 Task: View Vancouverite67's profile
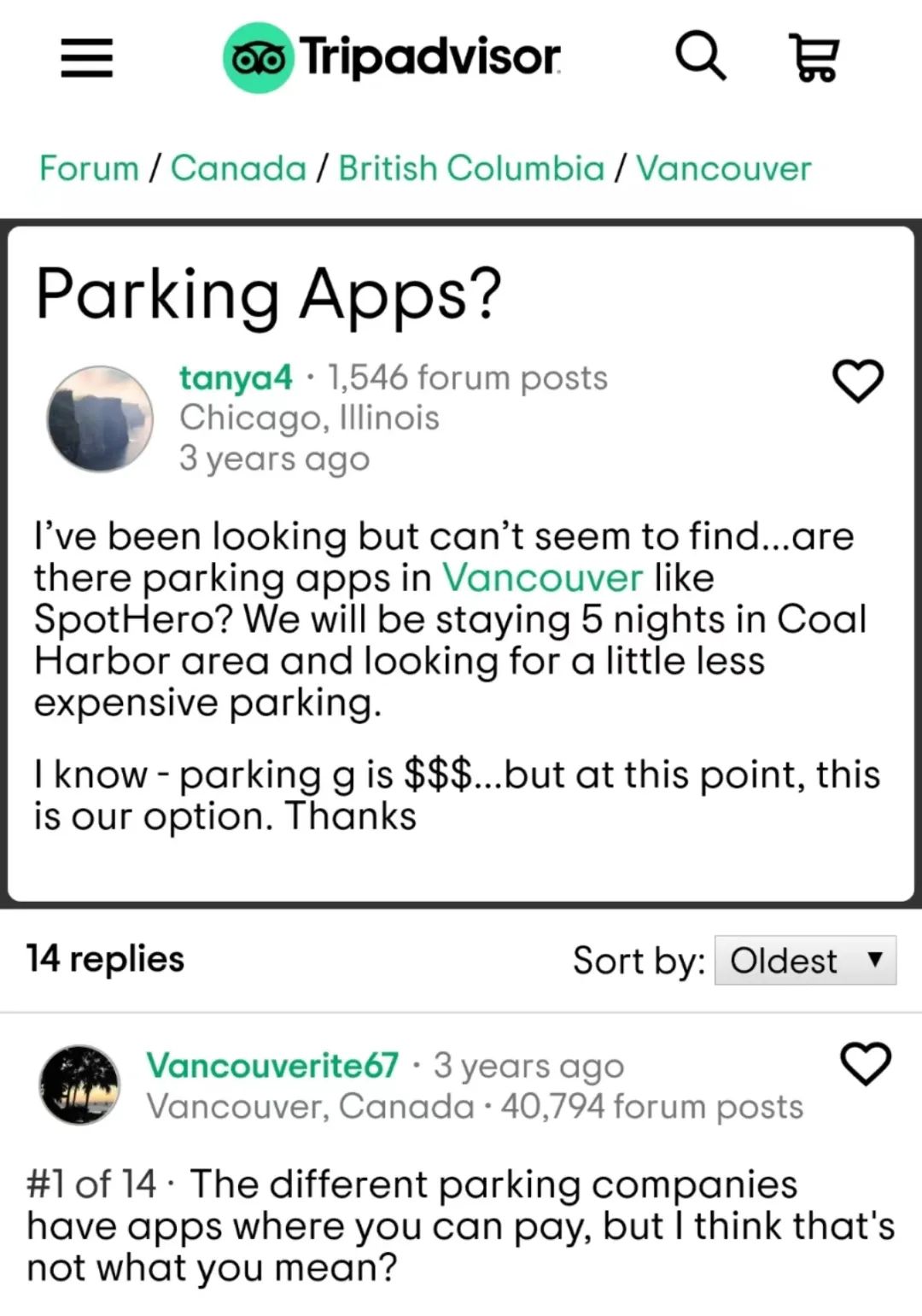click(271, 1065)
